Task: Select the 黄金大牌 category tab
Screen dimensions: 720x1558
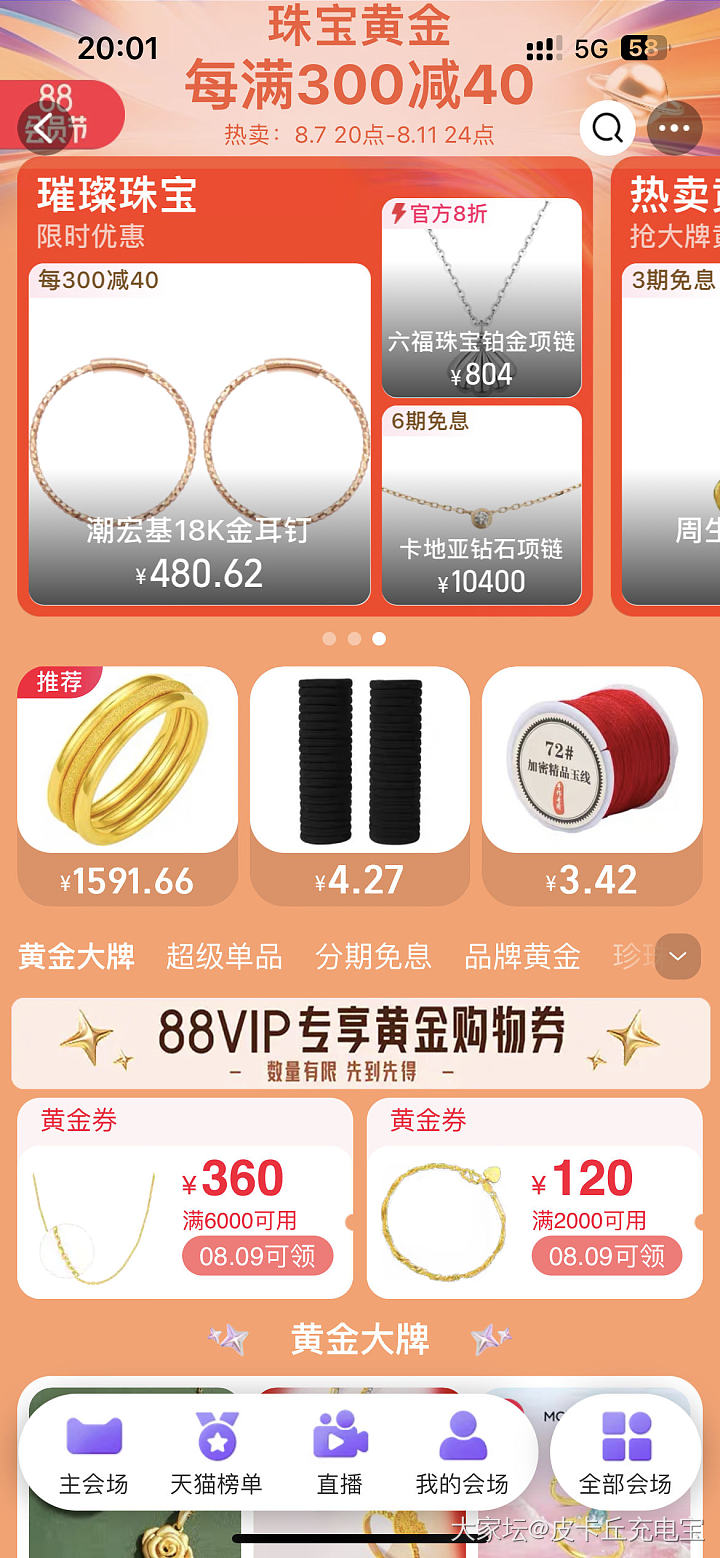Action: [x=76, y=957]
